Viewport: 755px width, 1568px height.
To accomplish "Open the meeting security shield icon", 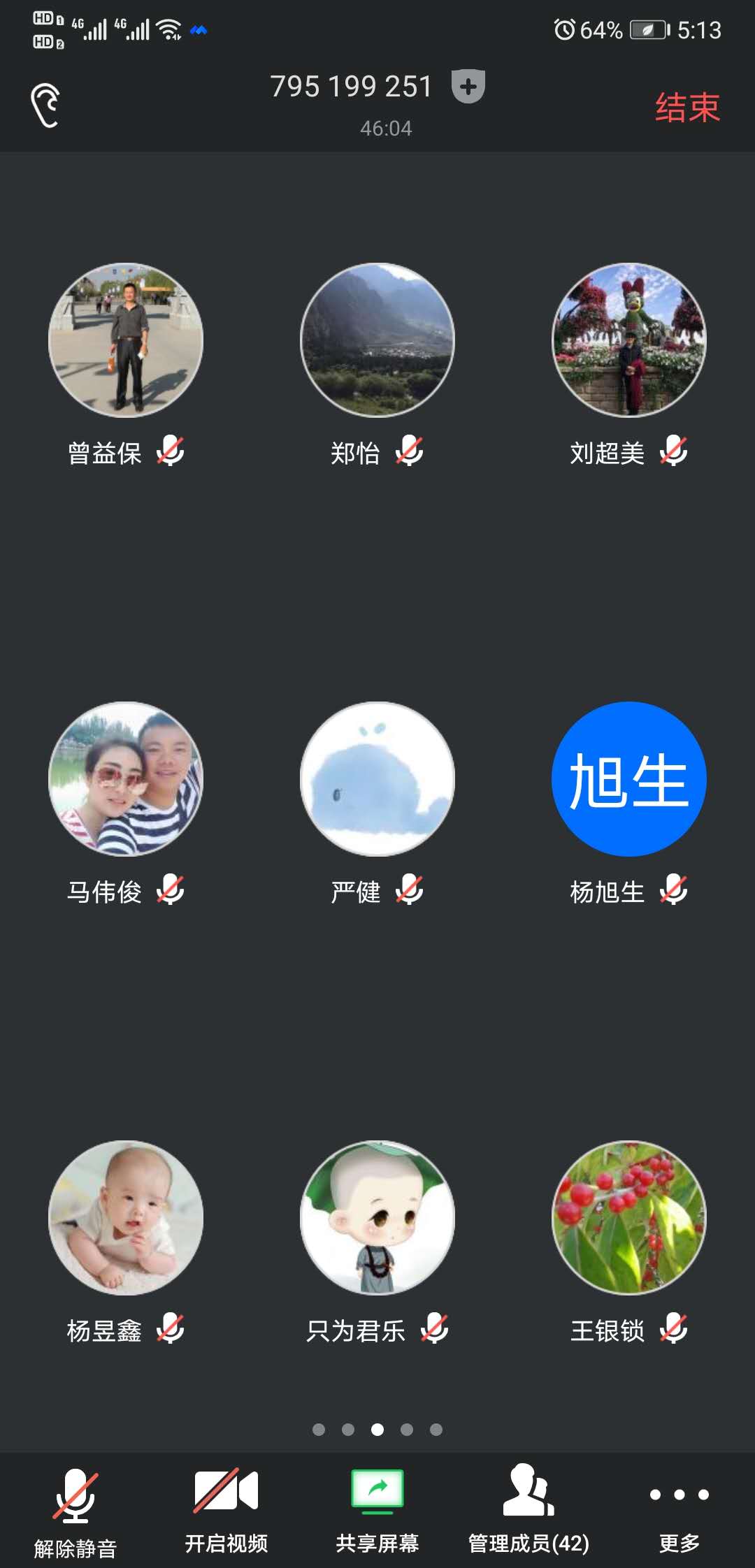I will click(x=468, y=87).
